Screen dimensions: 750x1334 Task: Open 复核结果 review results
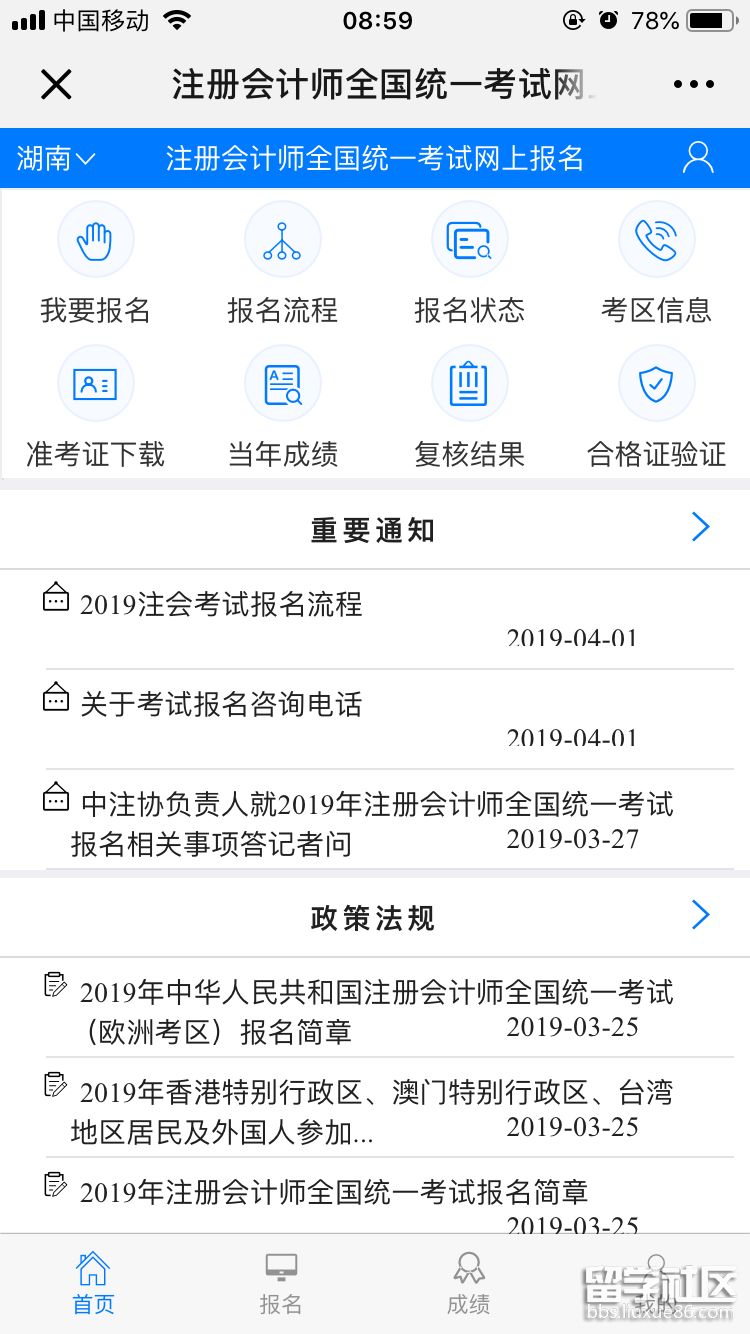[469, 406]
